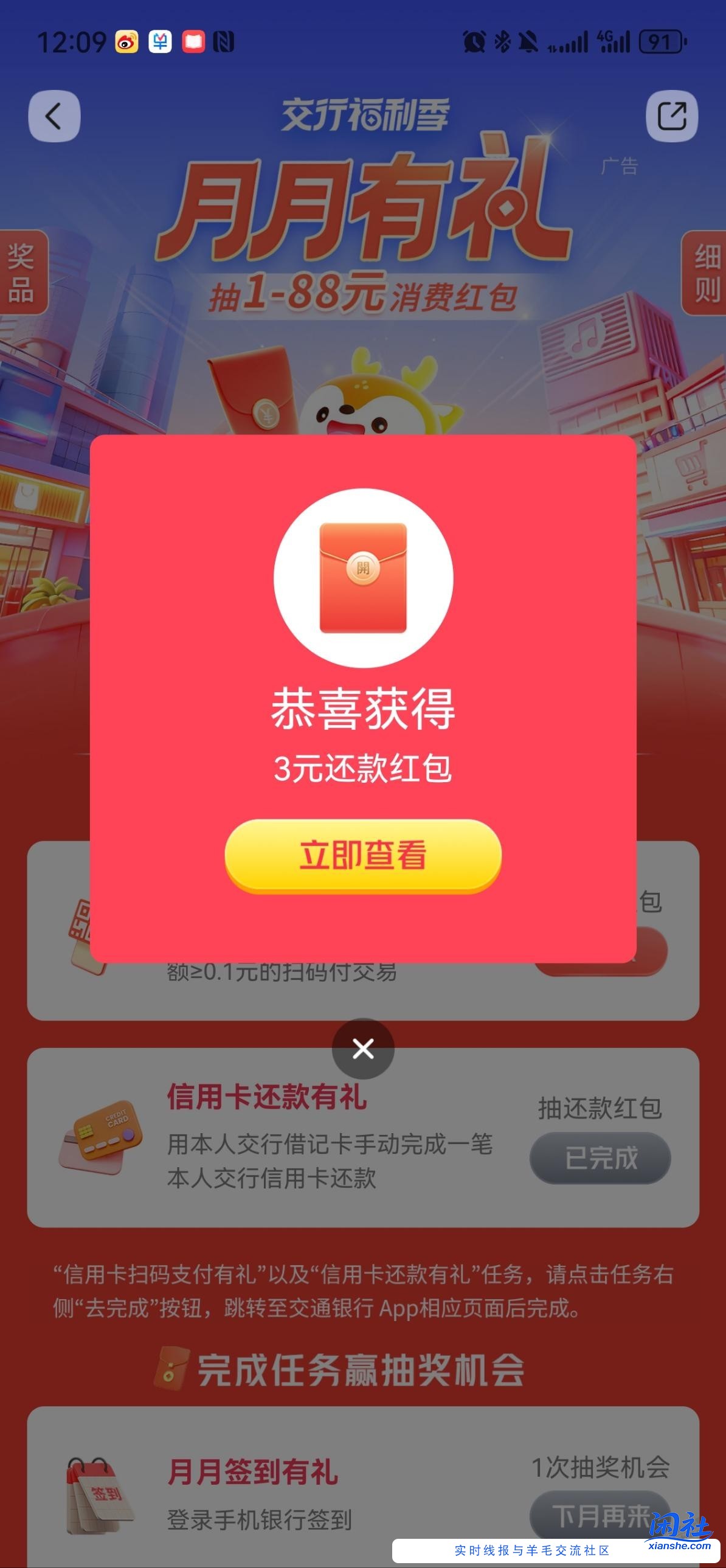The height and width of the screenshot is (1568, 726).
Task: Tap the alarm clock status icon
Action: [477, 41]
